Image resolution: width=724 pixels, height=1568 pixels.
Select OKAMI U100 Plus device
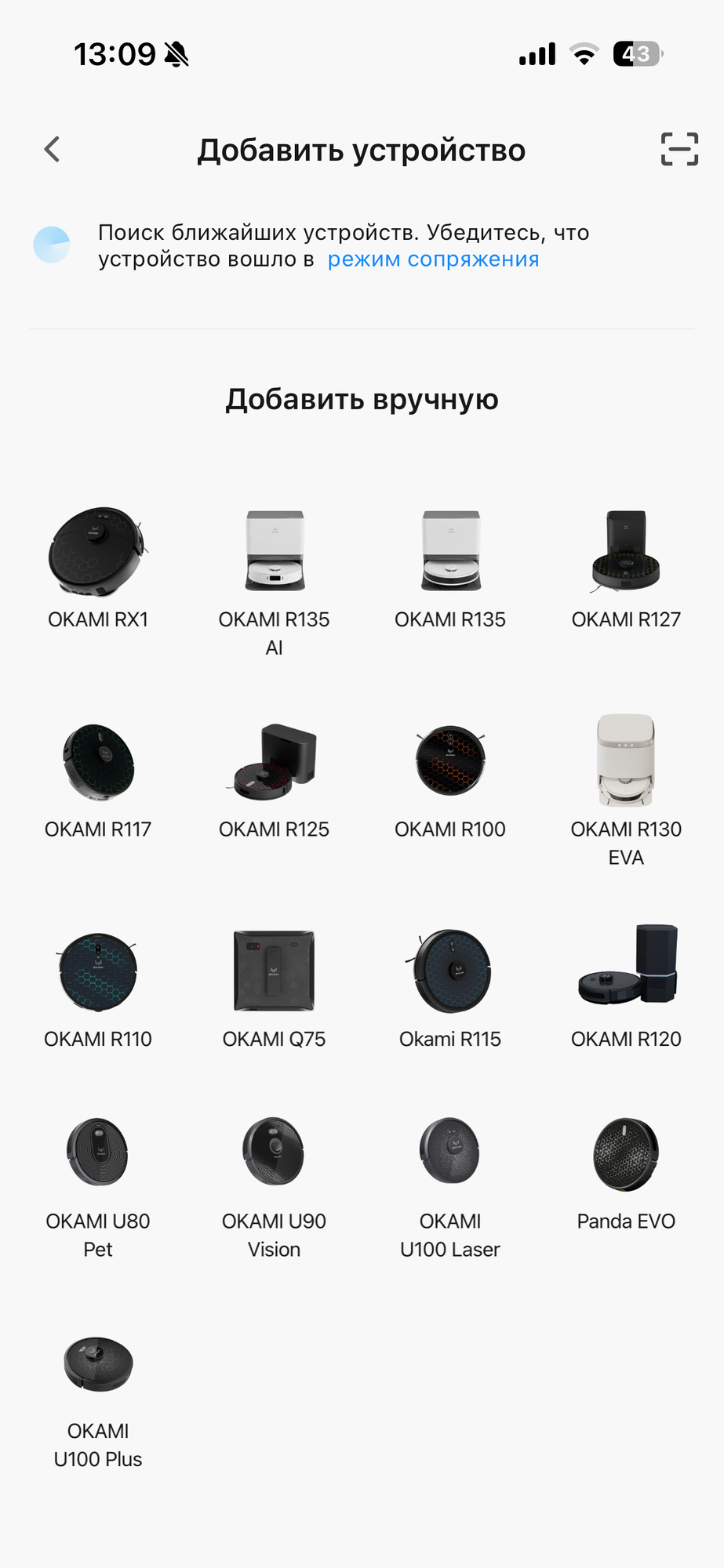[98, 1396]
